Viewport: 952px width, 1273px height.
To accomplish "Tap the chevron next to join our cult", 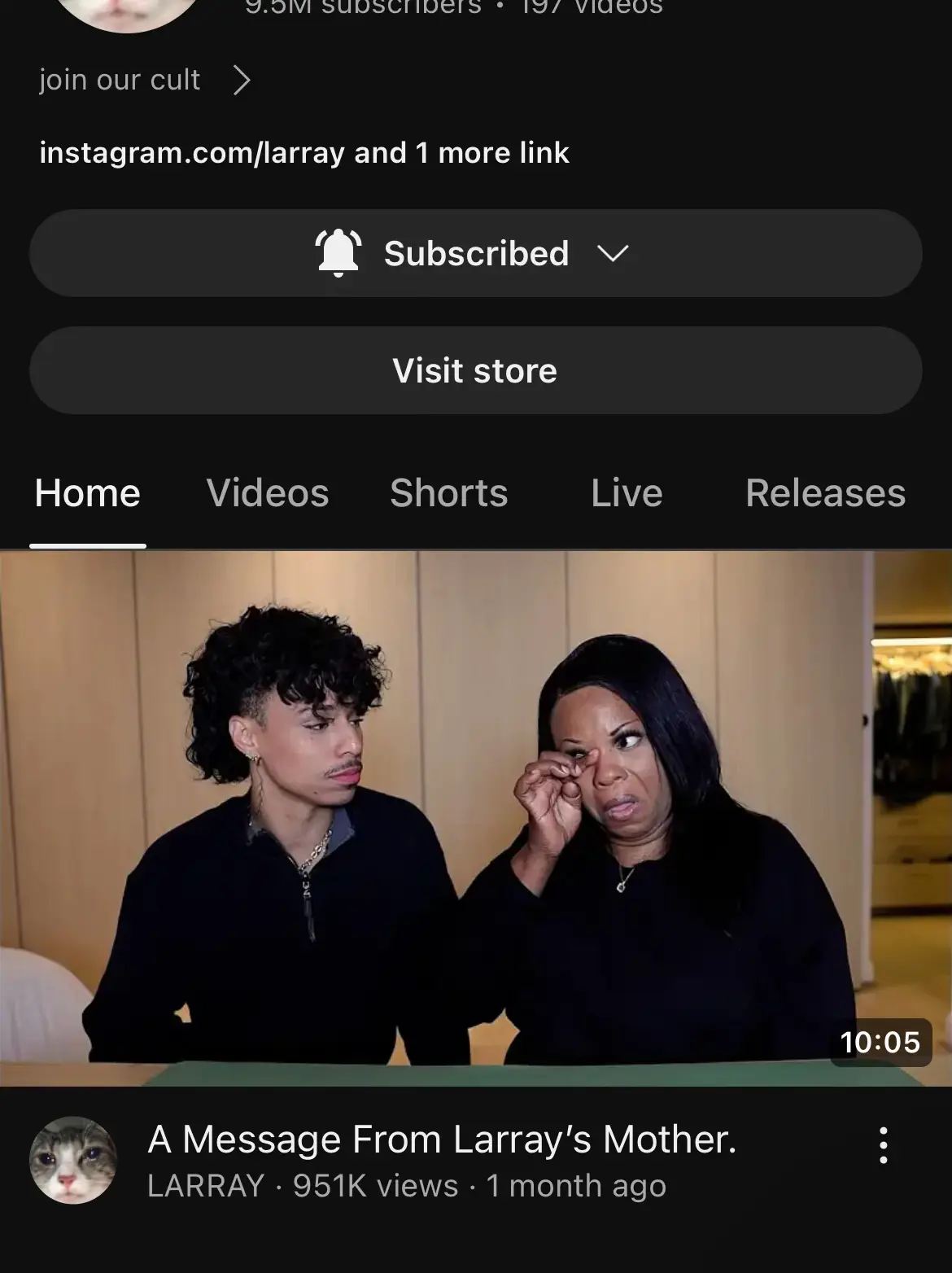I will (x=242, y=79).
